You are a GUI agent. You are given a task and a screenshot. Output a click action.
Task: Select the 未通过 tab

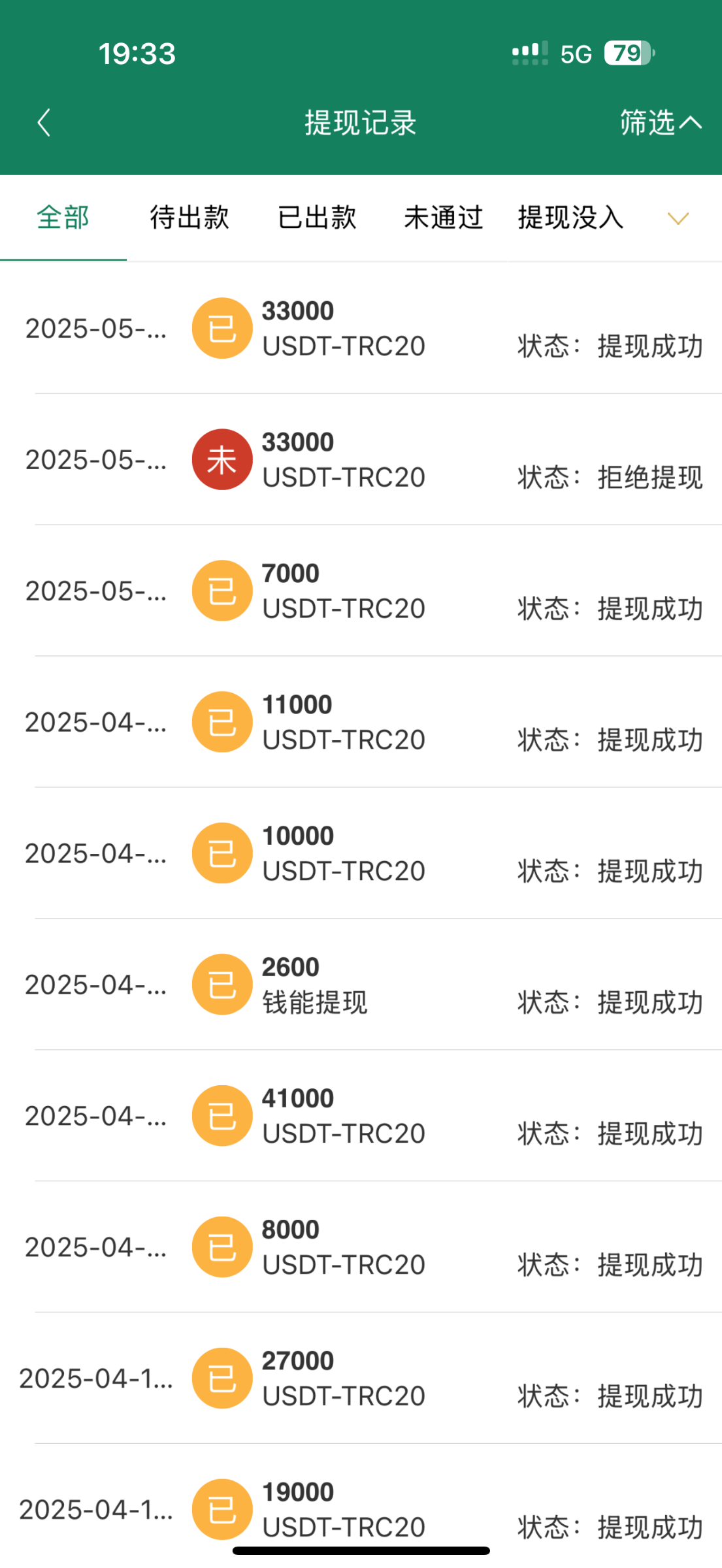[x=443, y=218]
